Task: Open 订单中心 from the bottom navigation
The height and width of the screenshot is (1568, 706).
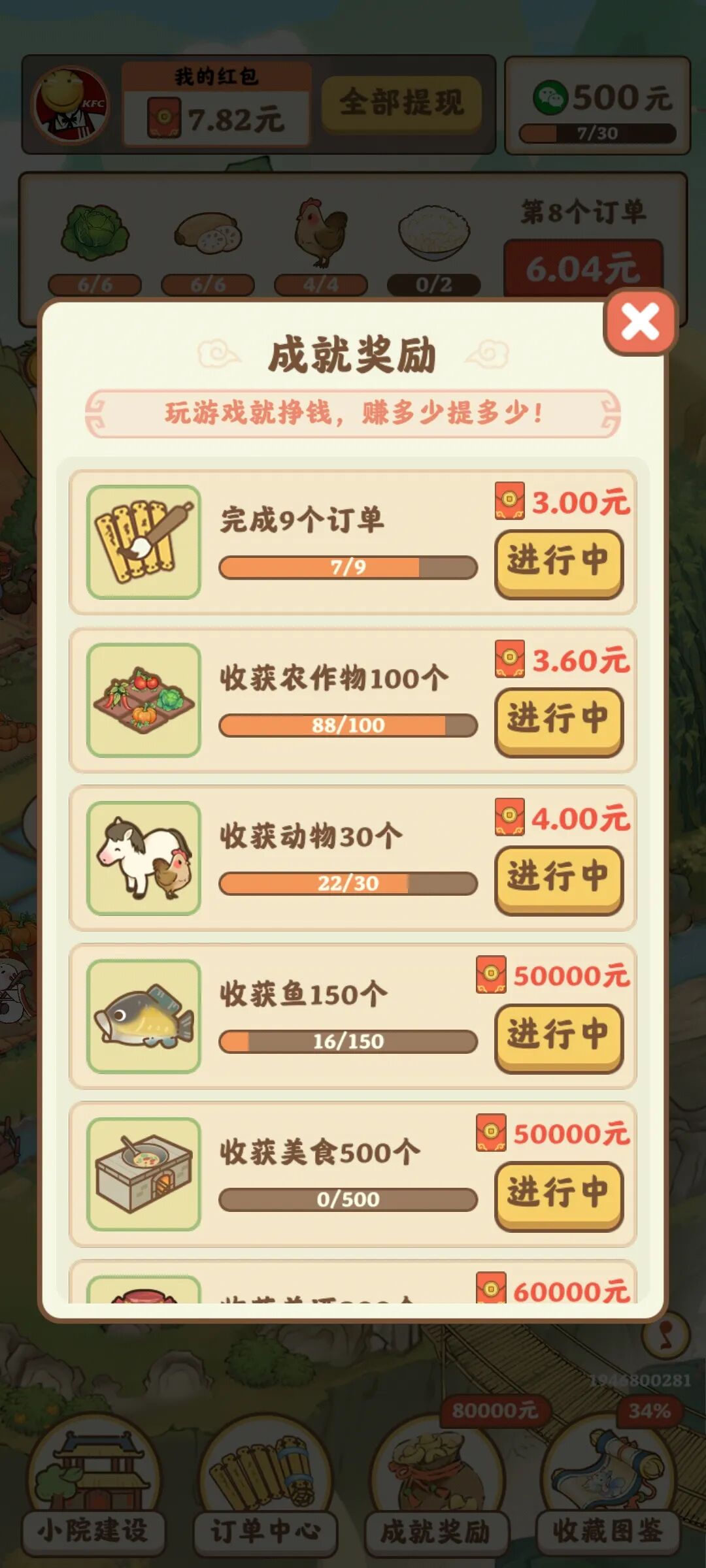Action: point(265,1496)
